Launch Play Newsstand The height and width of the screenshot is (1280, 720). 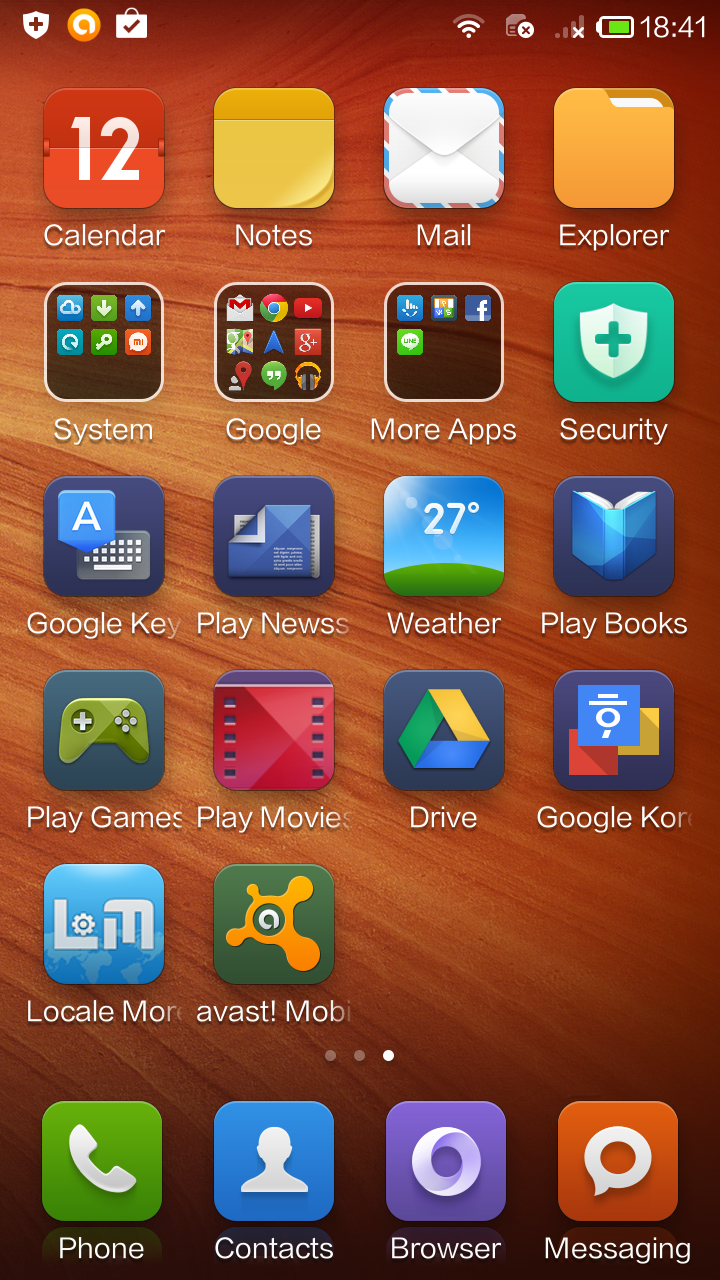[x=274, y=536]
